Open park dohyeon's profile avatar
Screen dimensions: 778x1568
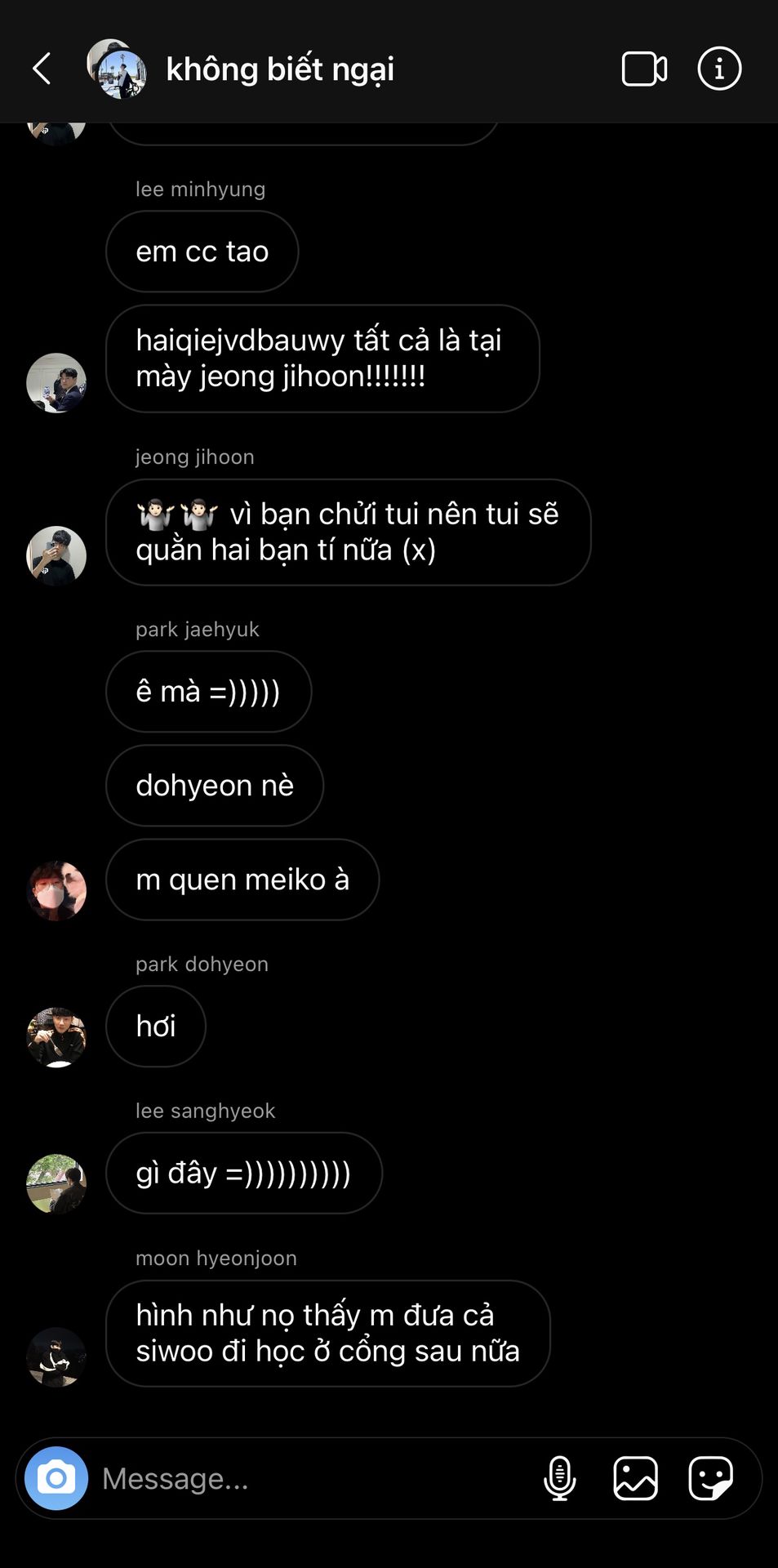56,1037
